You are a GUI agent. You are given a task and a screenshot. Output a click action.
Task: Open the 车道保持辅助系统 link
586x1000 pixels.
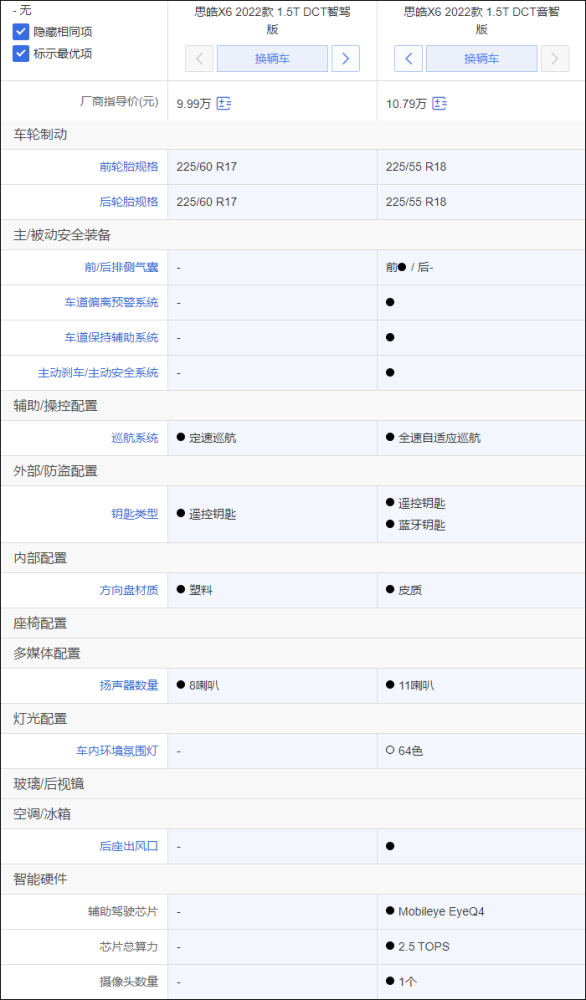pyautogui.click(x=111, y=337)
